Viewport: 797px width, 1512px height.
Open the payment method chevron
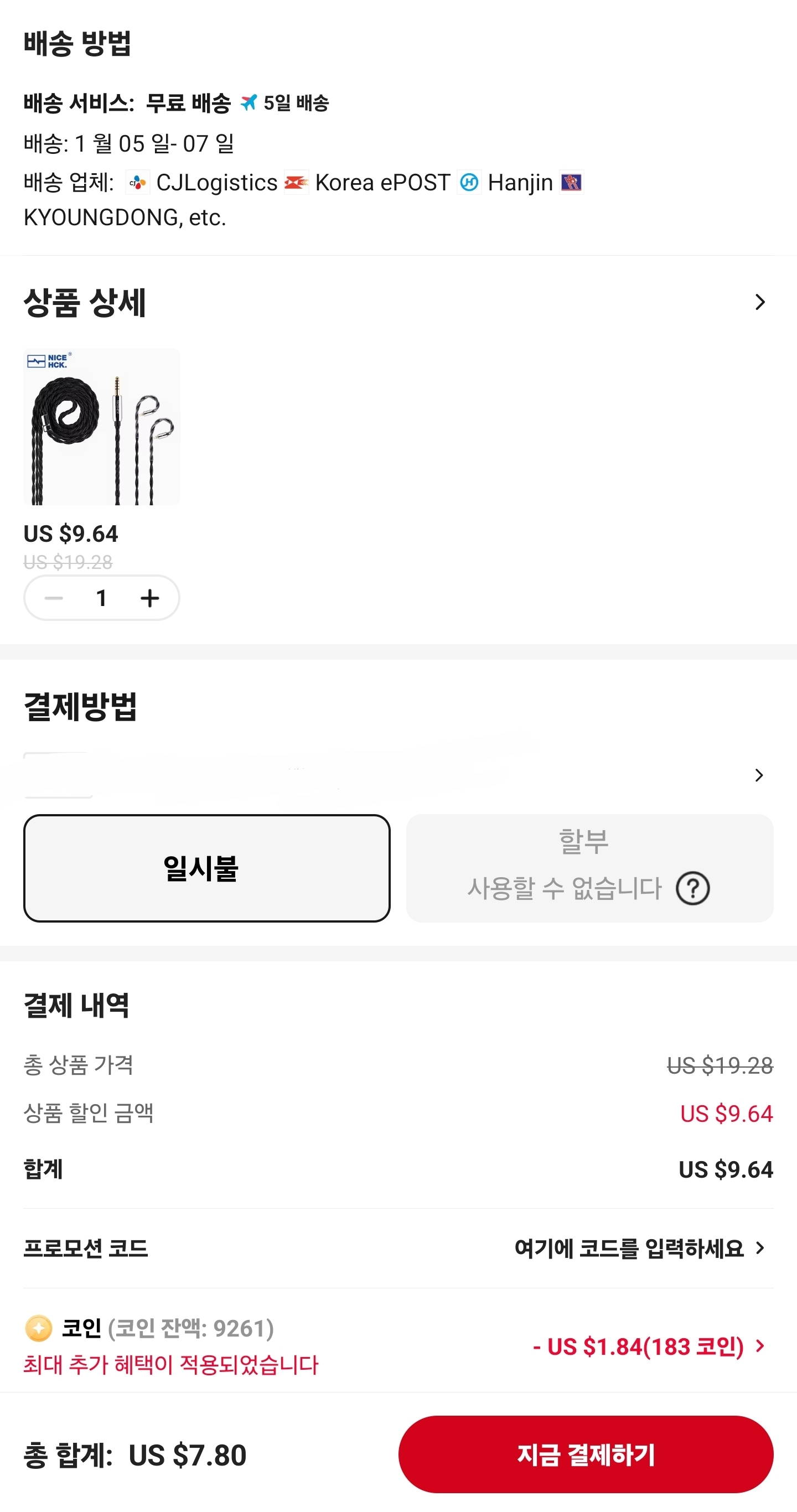tap(759, 775)
